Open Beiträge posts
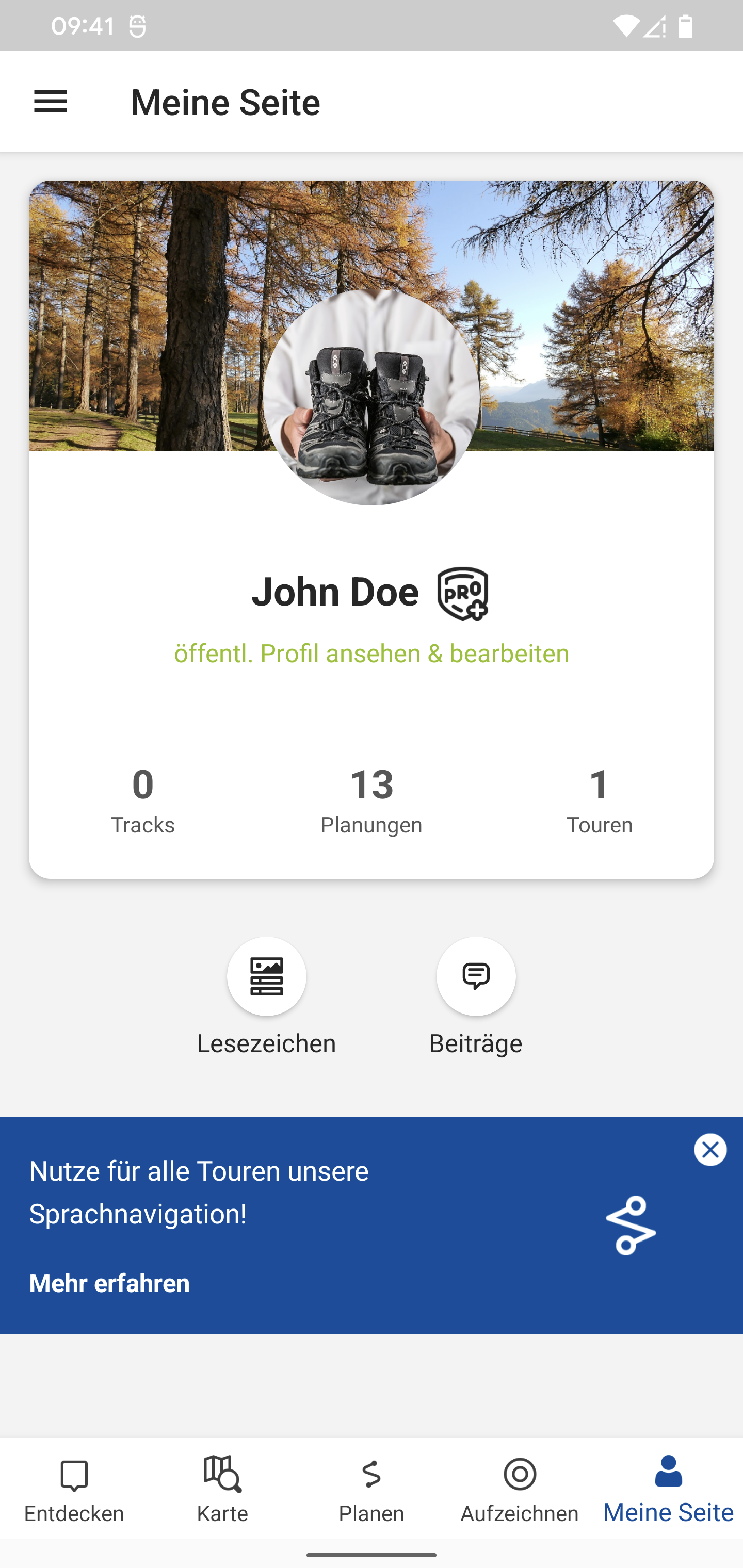Viewport: 743px width, 1568px height. [x=476, y=977]
